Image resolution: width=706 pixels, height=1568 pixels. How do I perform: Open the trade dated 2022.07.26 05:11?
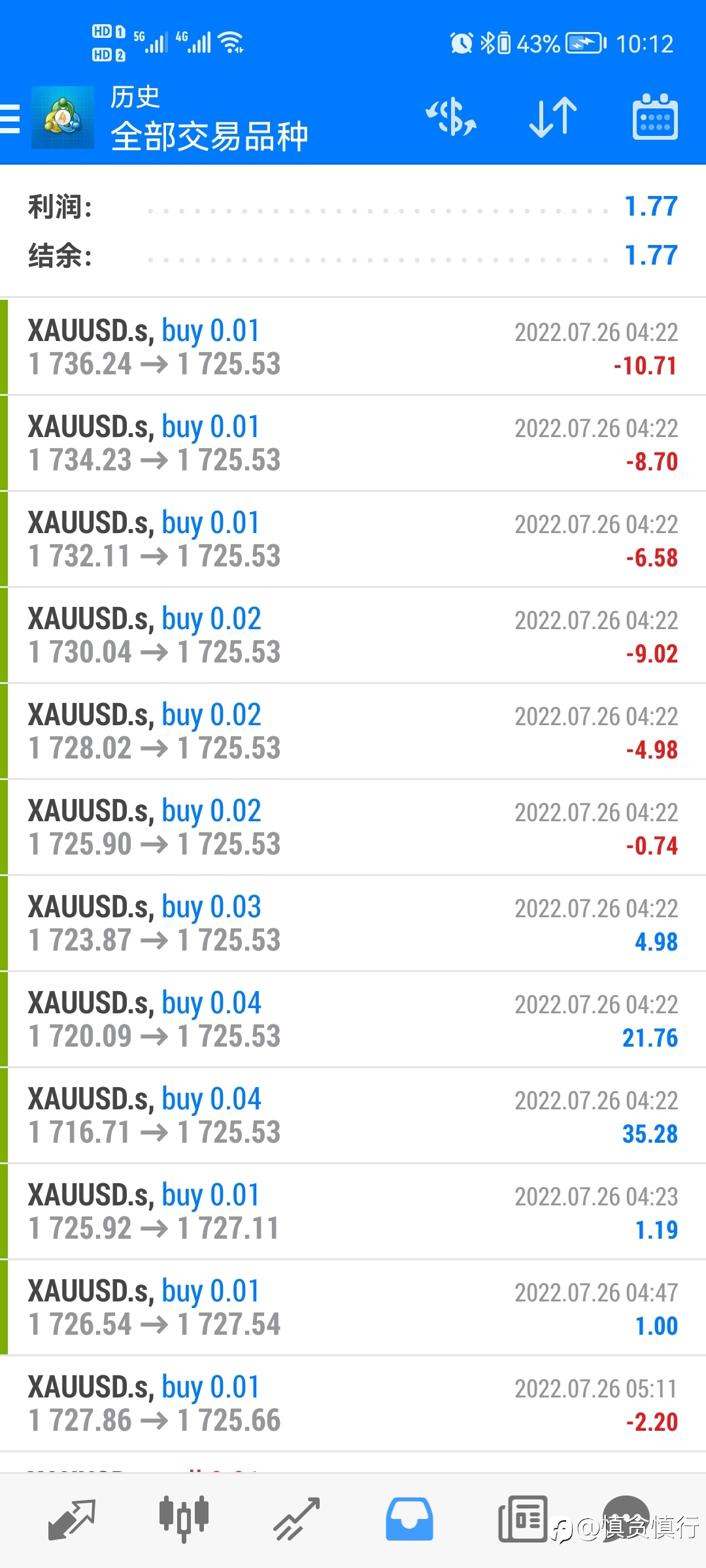tap(353, 1403)
